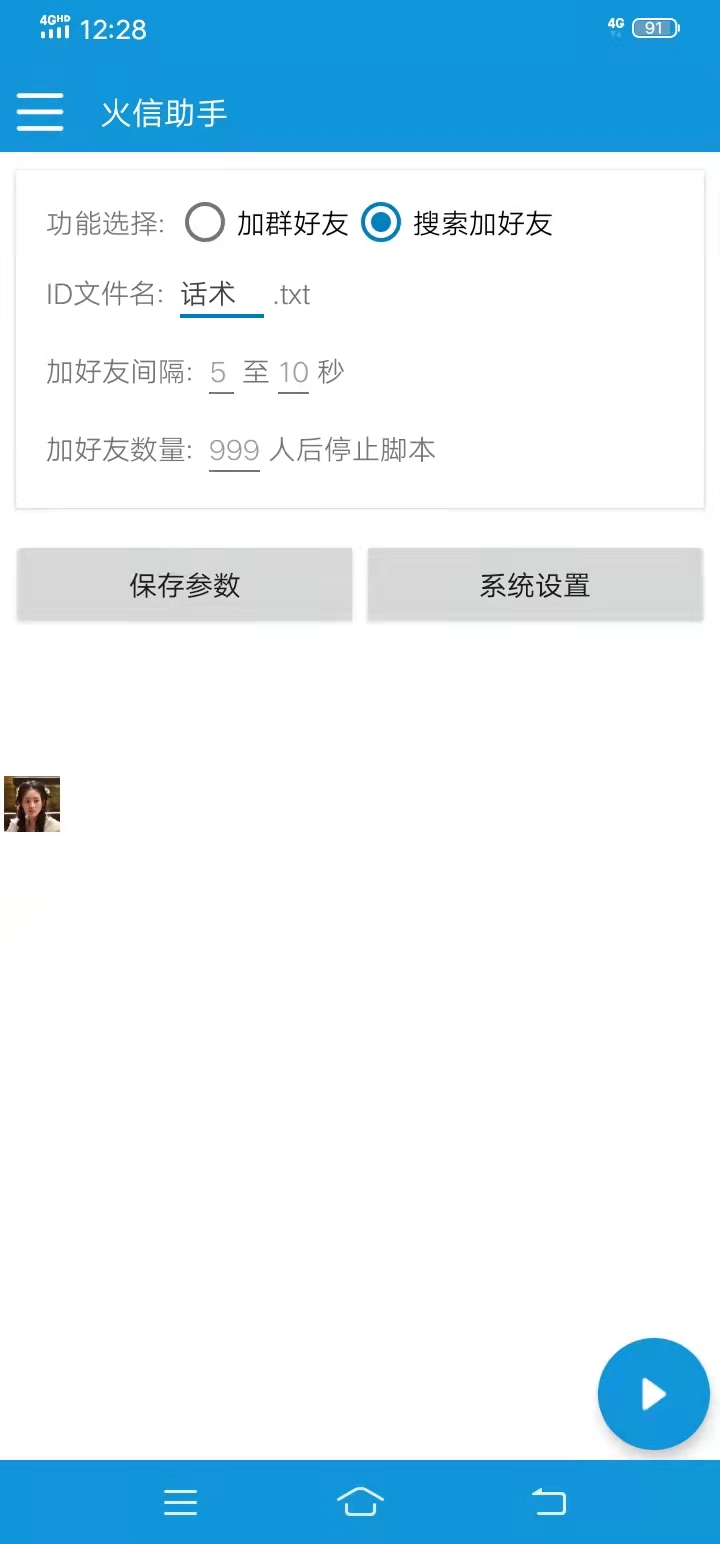Deselect the filled radio option 搜索加好友

click(x=381, y=224)
